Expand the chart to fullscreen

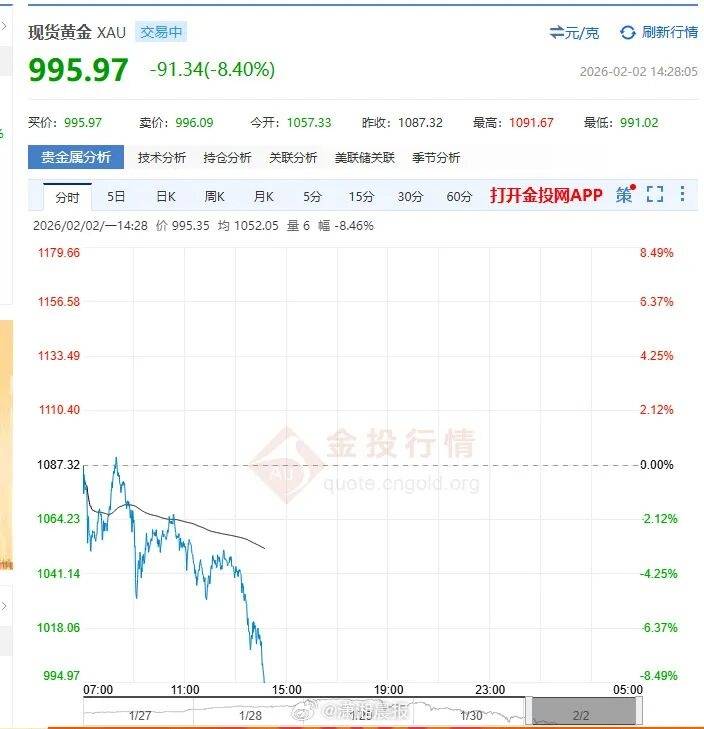(655, 195)
